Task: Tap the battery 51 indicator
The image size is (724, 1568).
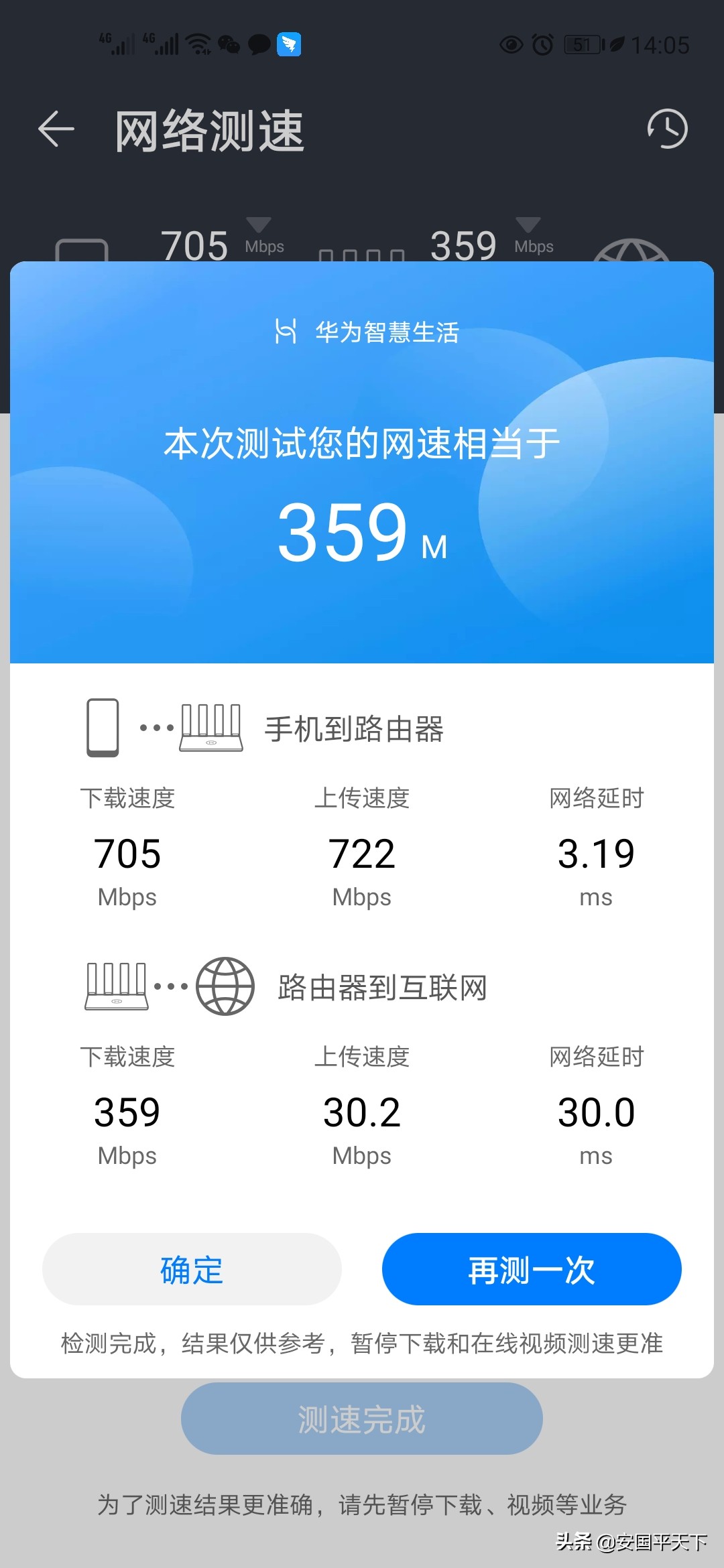Action: point(583,44)
